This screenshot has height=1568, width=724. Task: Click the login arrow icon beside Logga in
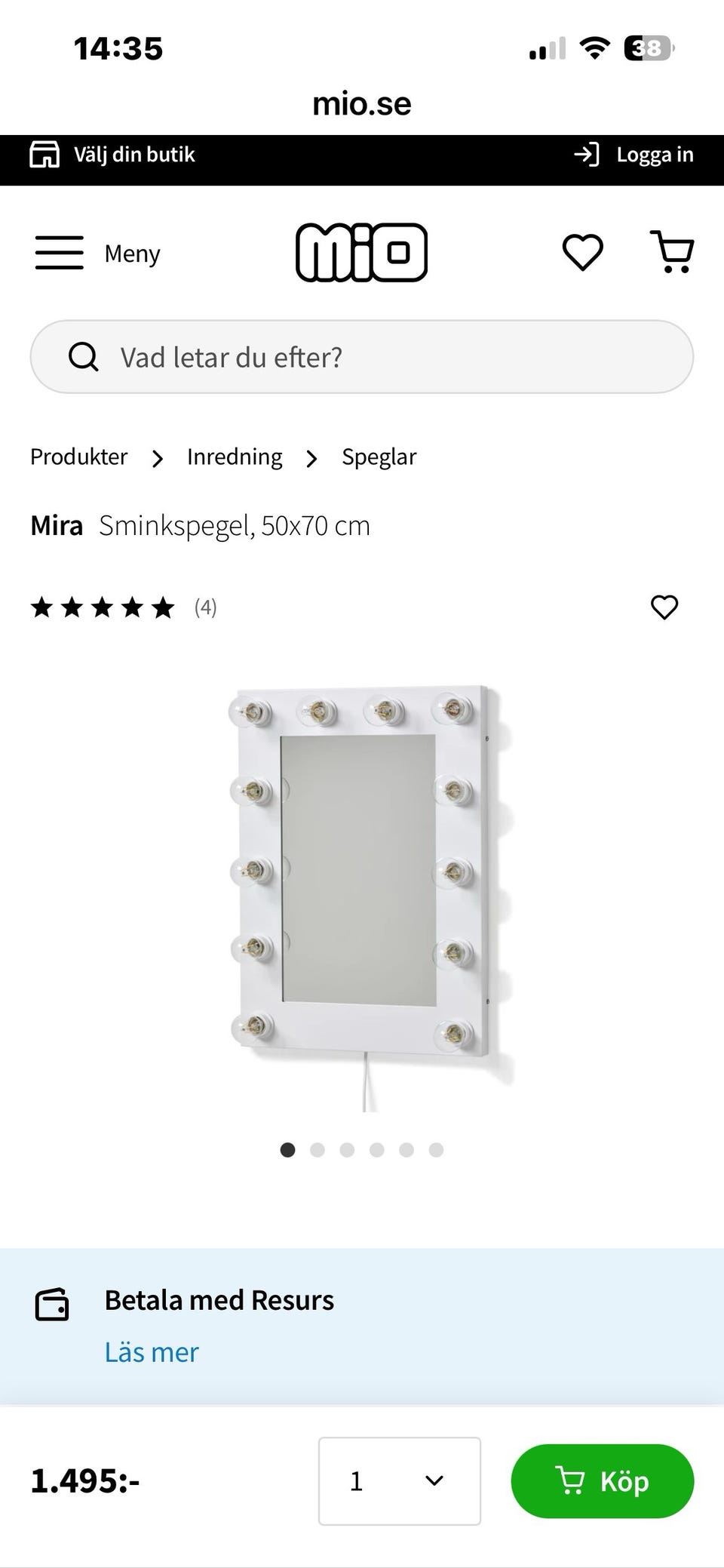[x=587, y=154]
